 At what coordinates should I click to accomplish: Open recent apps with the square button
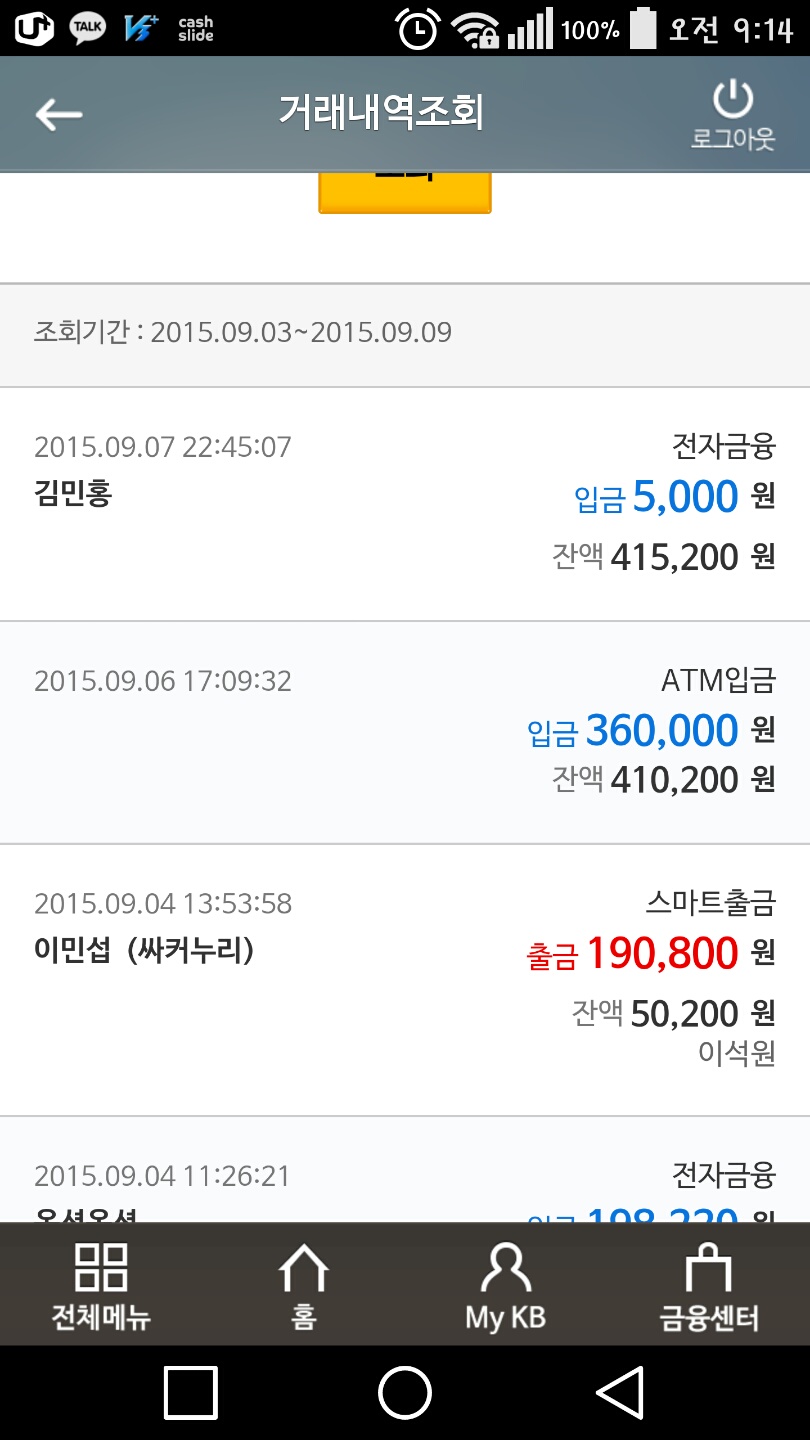[x=190, y=1392]
